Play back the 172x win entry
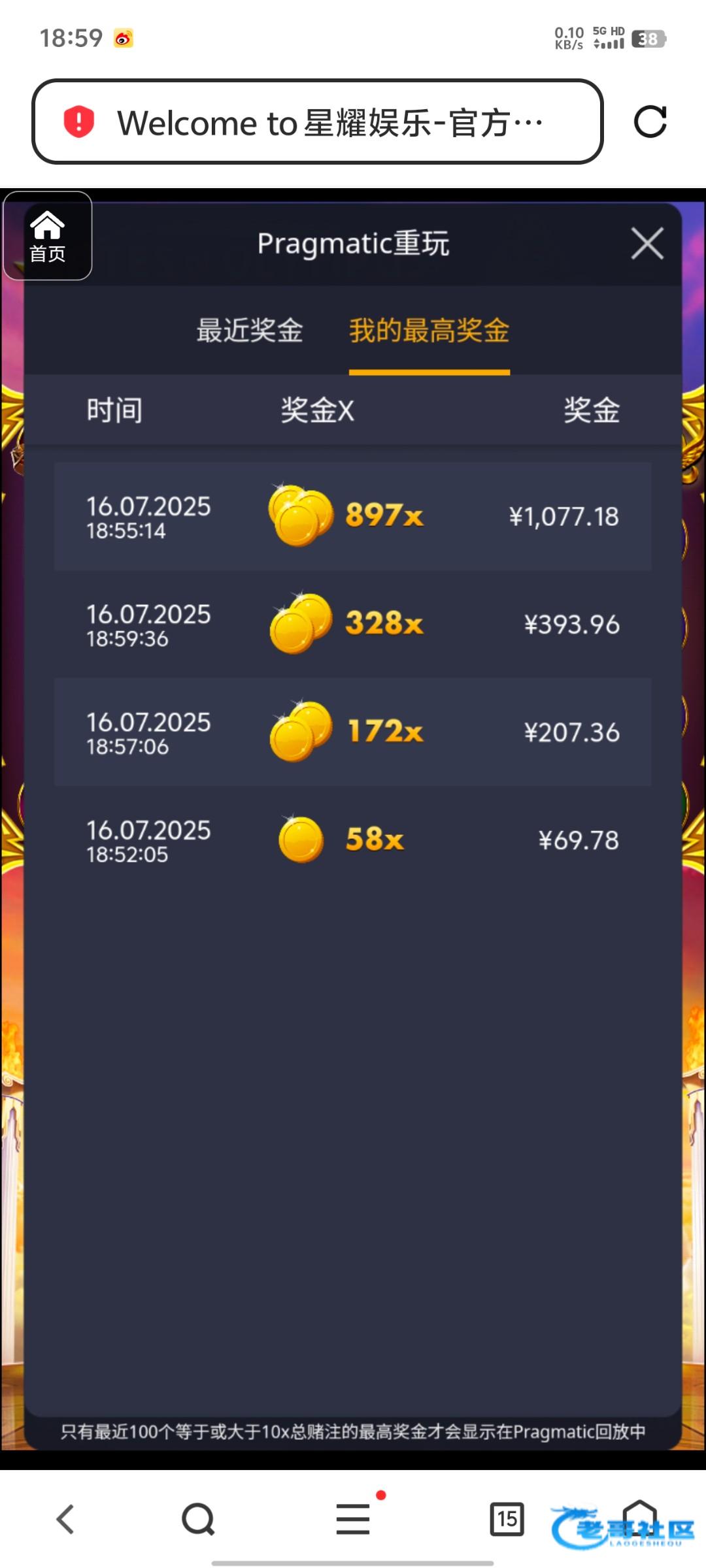This screenshot has height=1568, width=706. tap(353, 732)
